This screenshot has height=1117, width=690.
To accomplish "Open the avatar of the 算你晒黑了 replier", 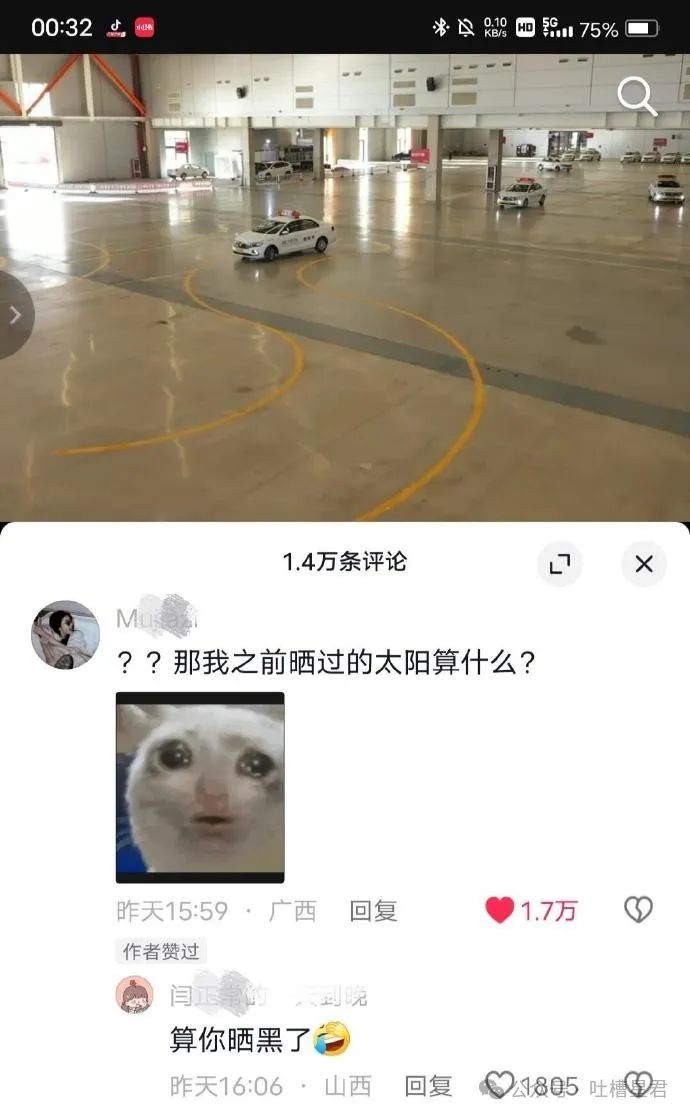I will [x=135, y=994].
